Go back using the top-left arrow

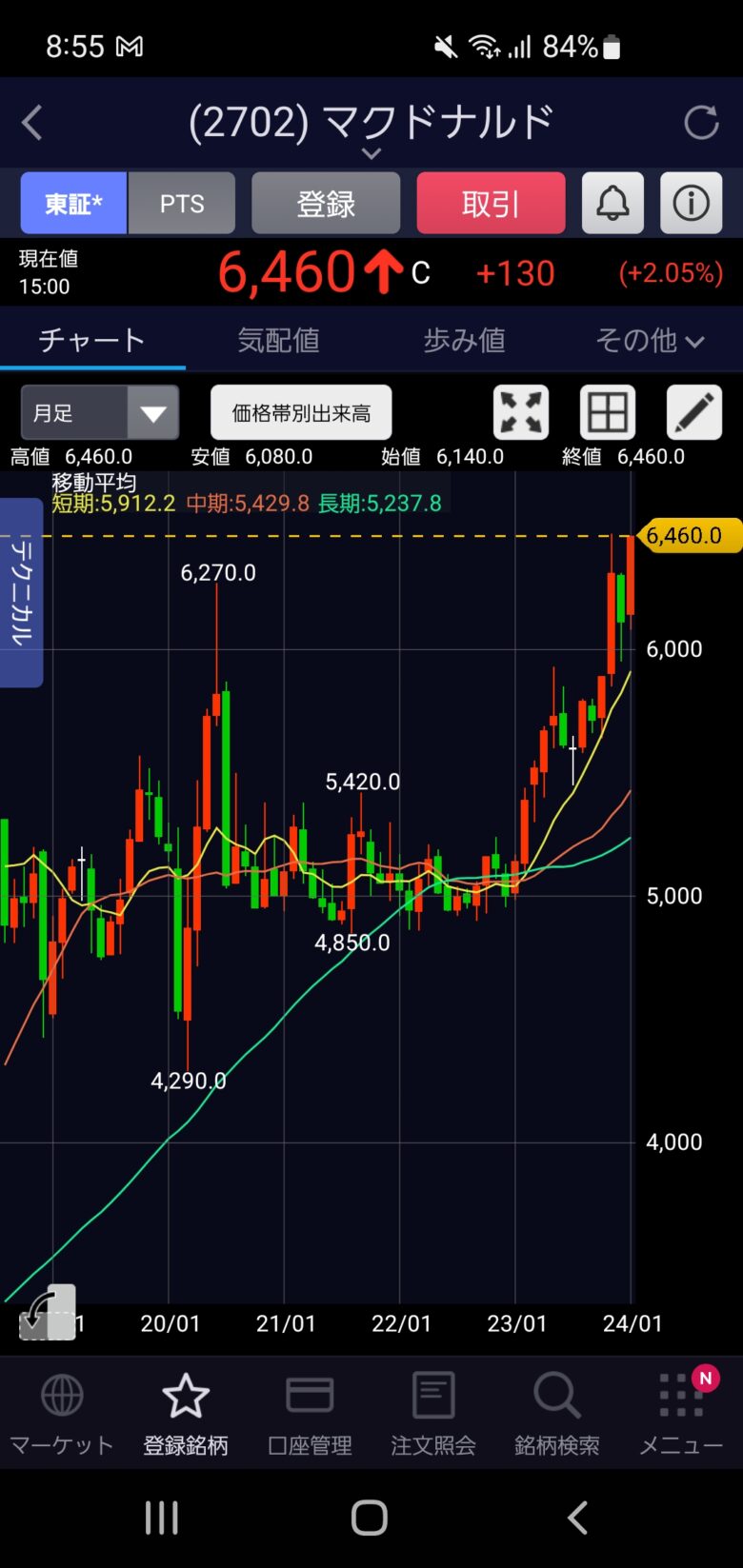[33, 123]
